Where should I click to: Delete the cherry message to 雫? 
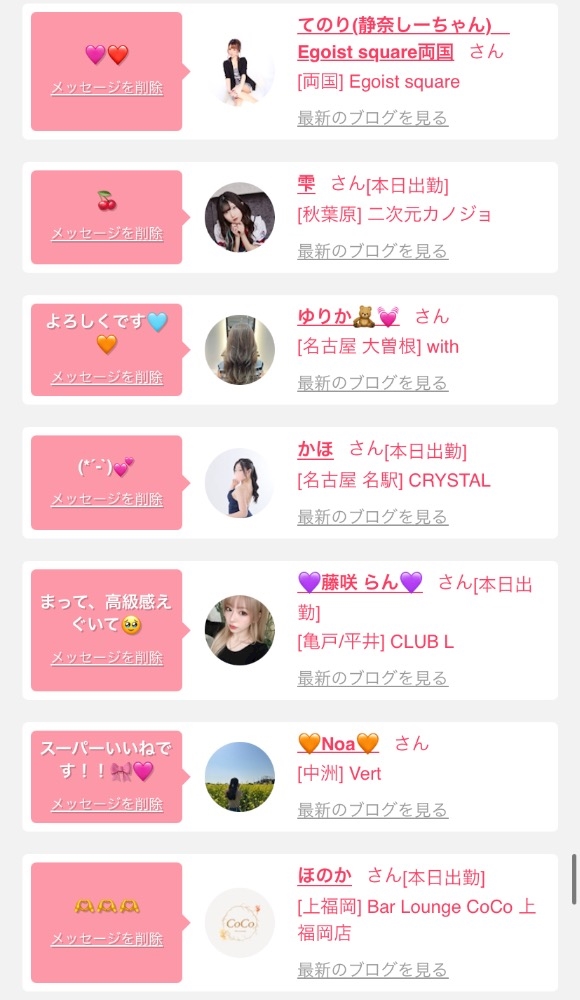(107, 233)
